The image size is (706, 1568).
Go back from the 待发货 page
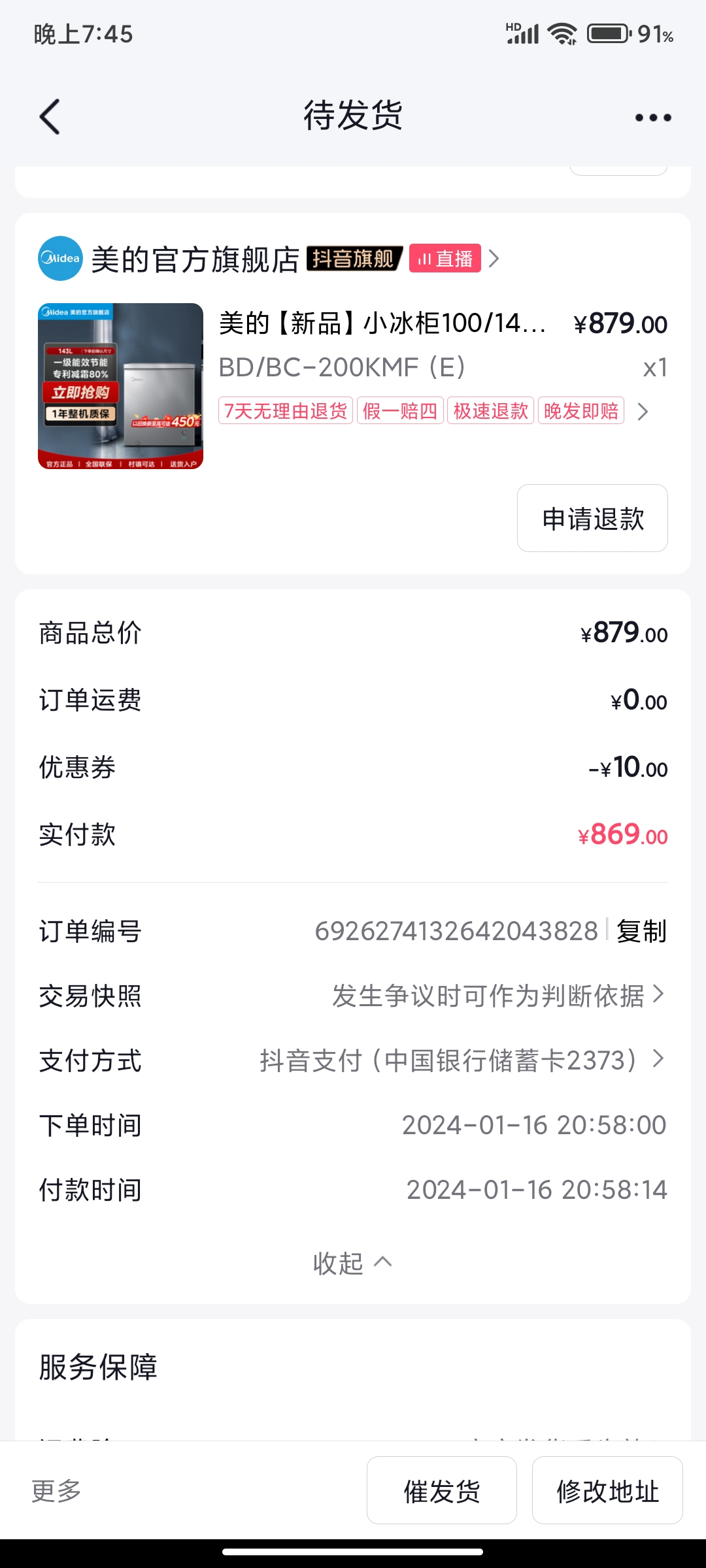point(50,117)
